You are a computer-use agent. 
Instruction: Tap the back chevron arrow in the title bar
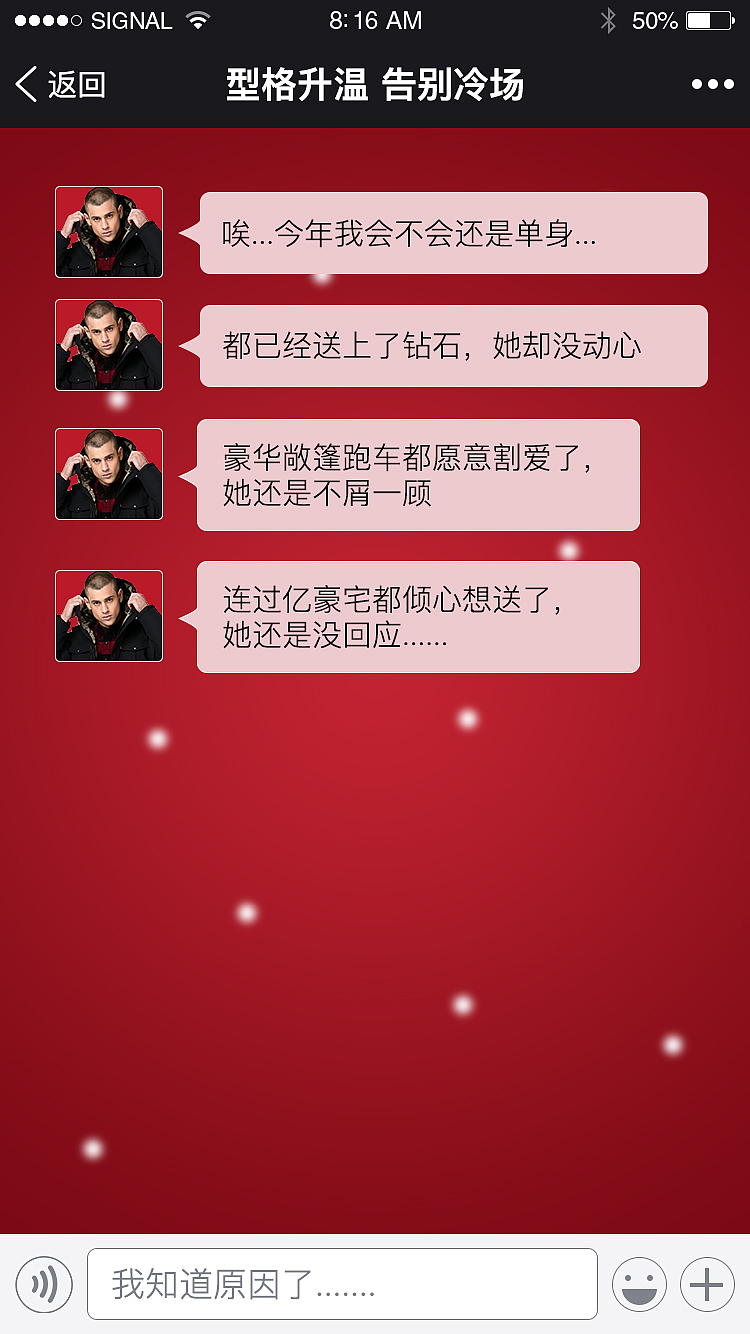[x=25, y=85]
